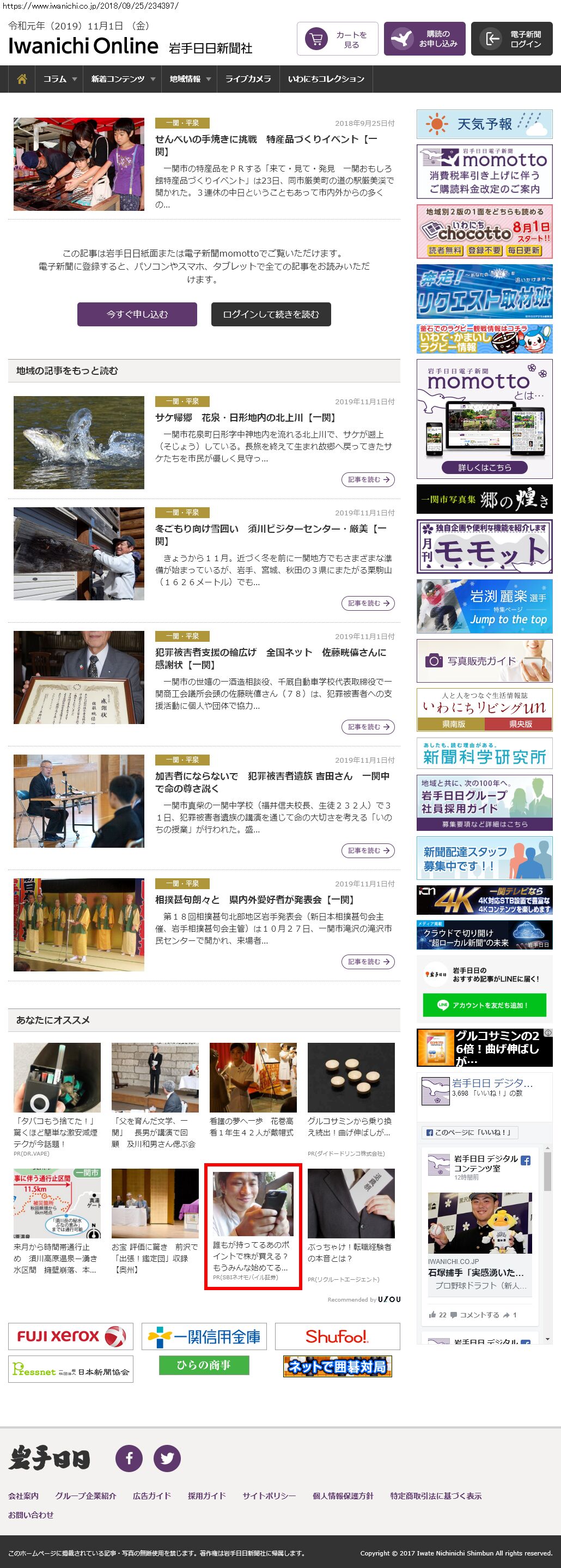
Task: Visit the Twitter page from the footer
Action: (x=167, y=1458)
